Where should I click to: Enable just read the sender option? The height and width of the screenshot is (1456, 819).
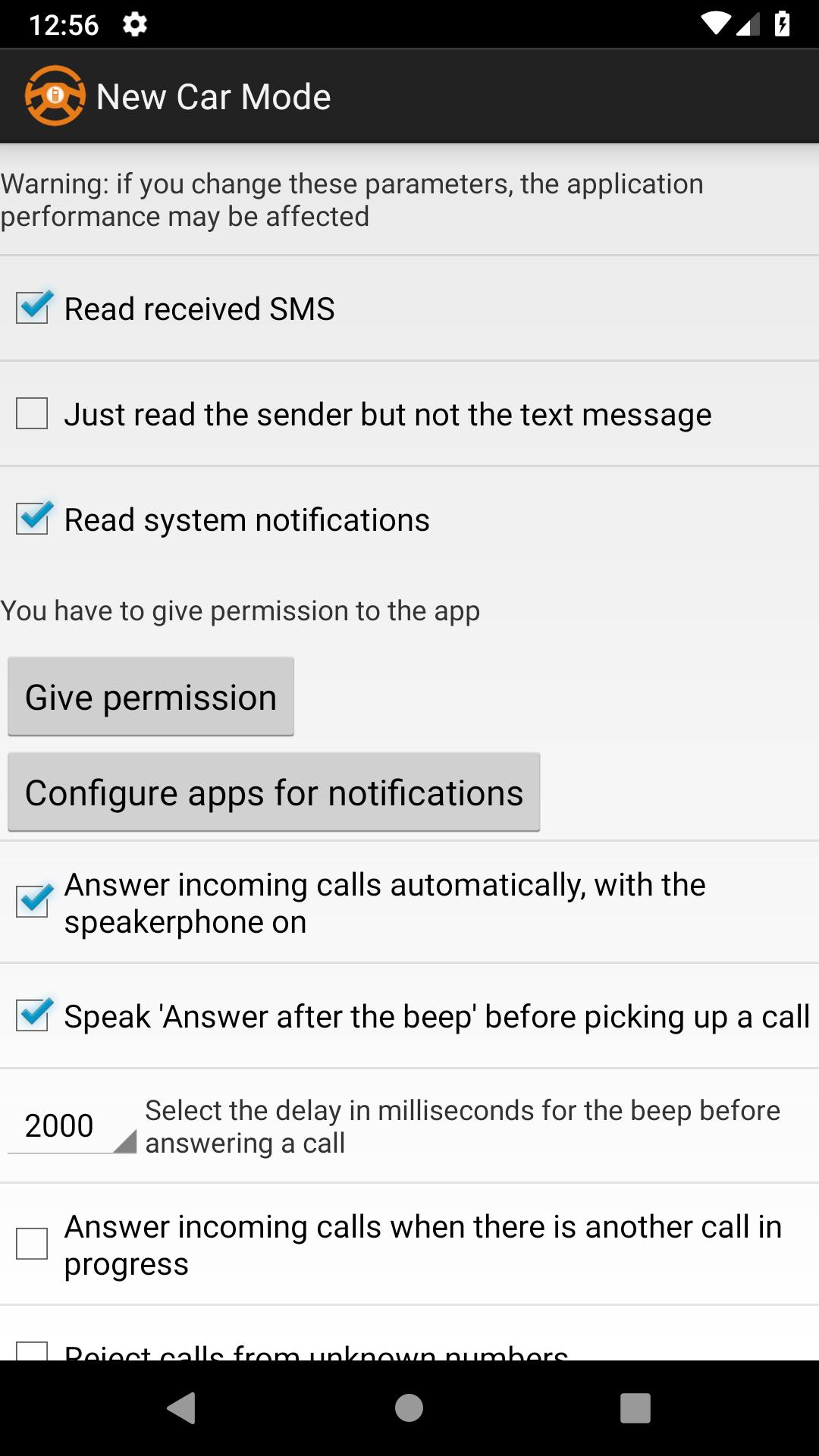coord(32,414)
